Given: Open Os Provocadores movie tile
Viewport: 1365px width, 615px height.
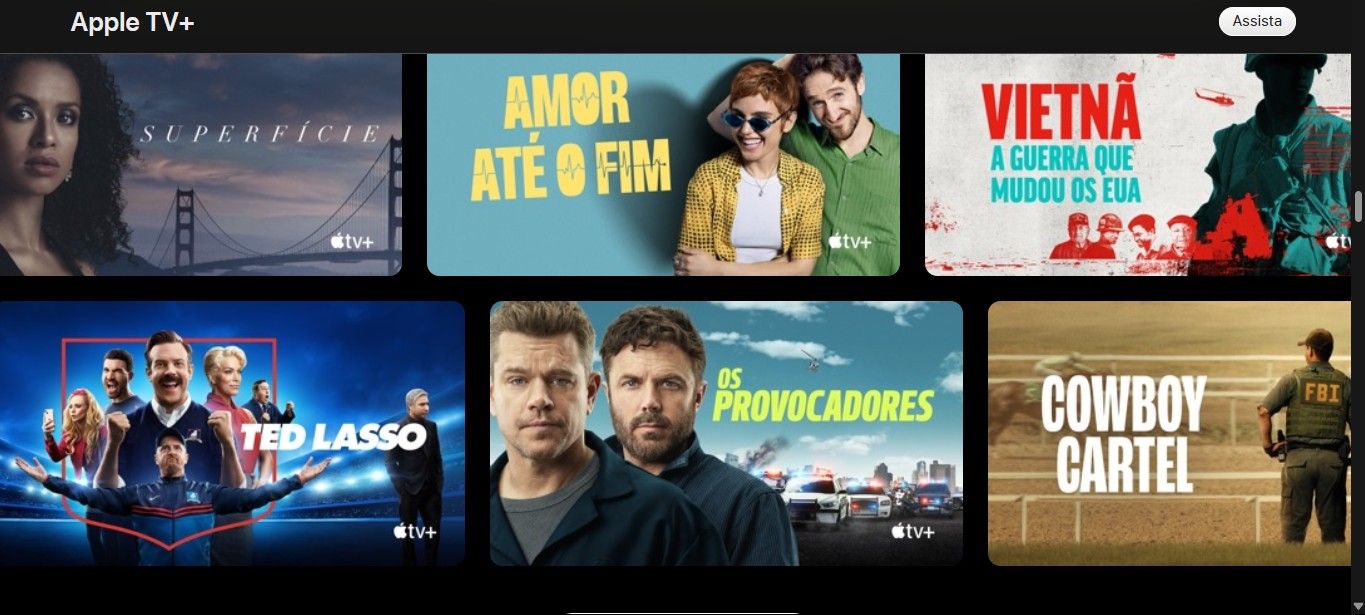Looking at the screenshot, I should point(726,433).
